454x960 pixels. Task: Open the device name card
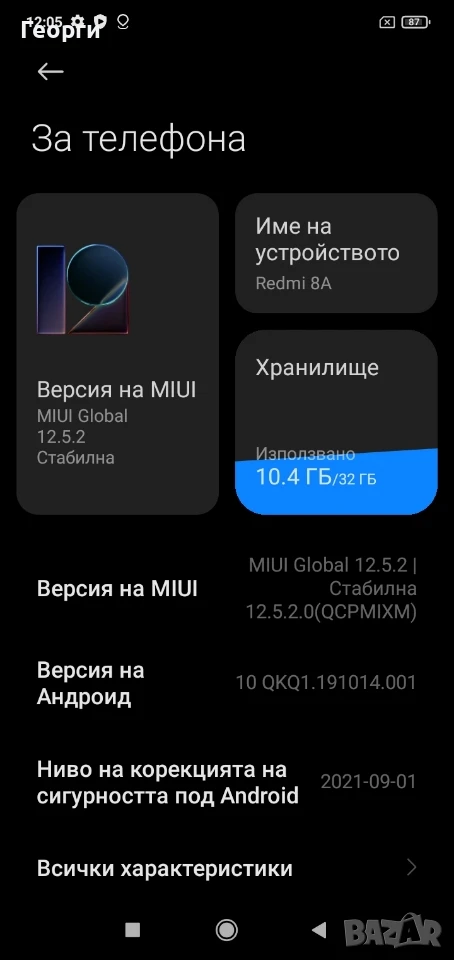point(337,253)
